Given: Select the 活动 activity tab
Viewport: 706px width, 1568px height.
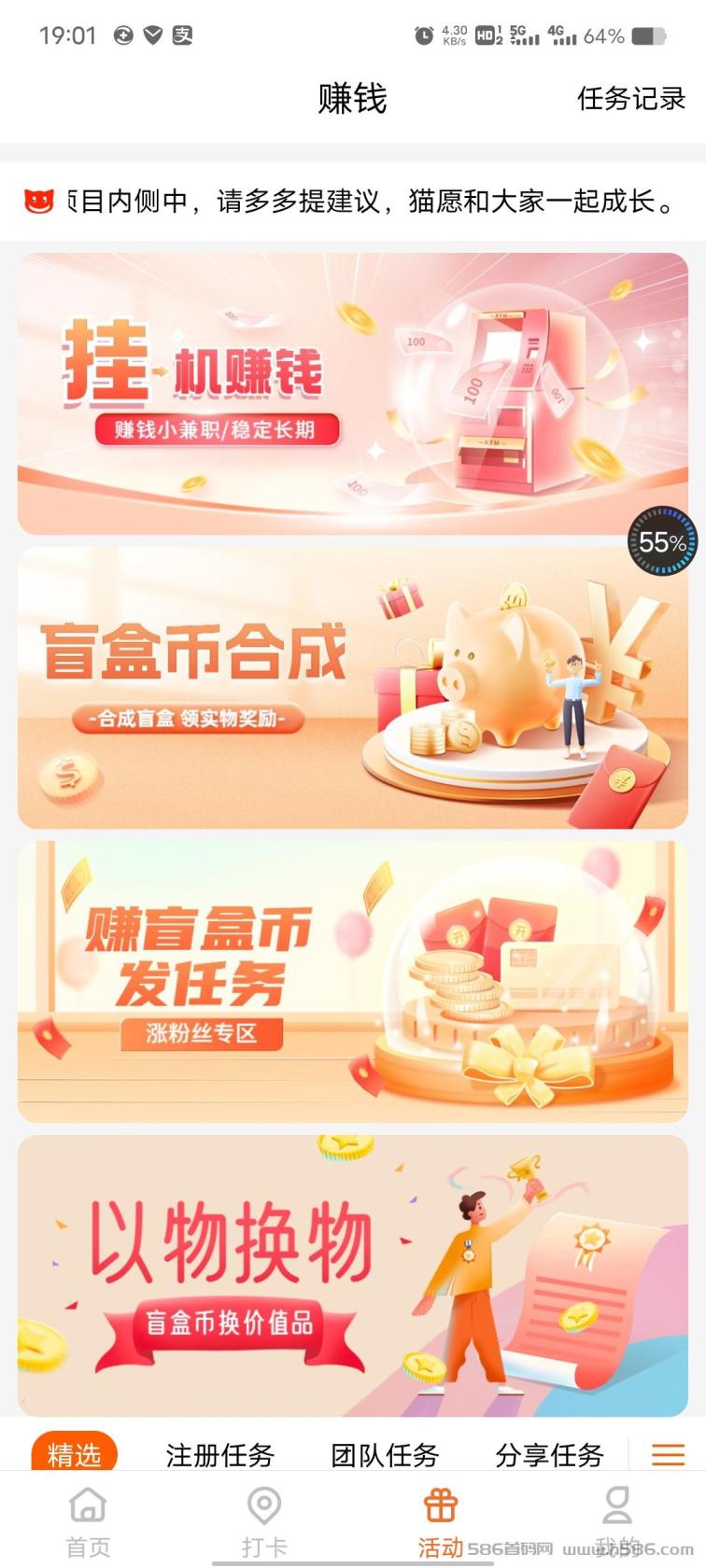Looking at the screenshot, I should coord(441,1521).
